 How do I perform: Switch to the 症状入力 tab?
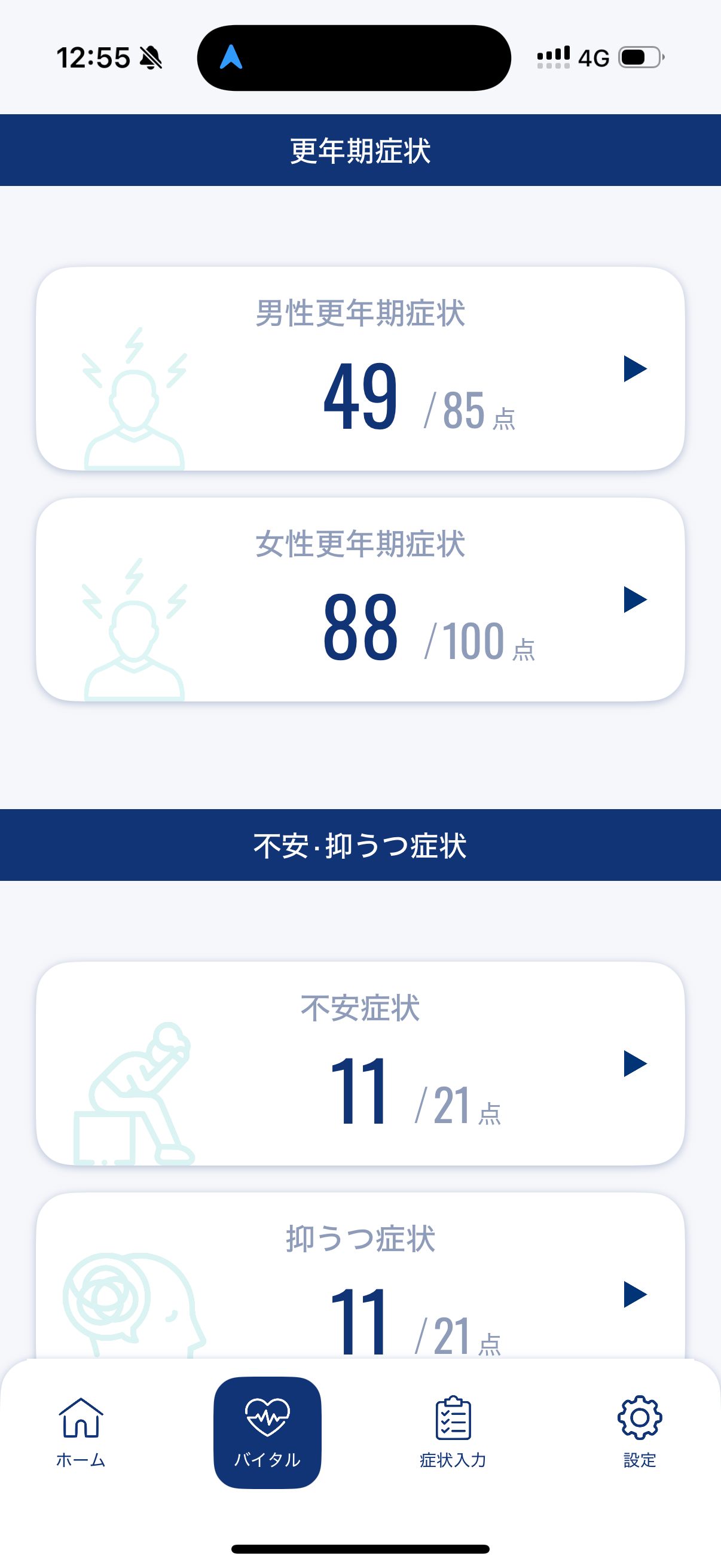(453, 1432)
